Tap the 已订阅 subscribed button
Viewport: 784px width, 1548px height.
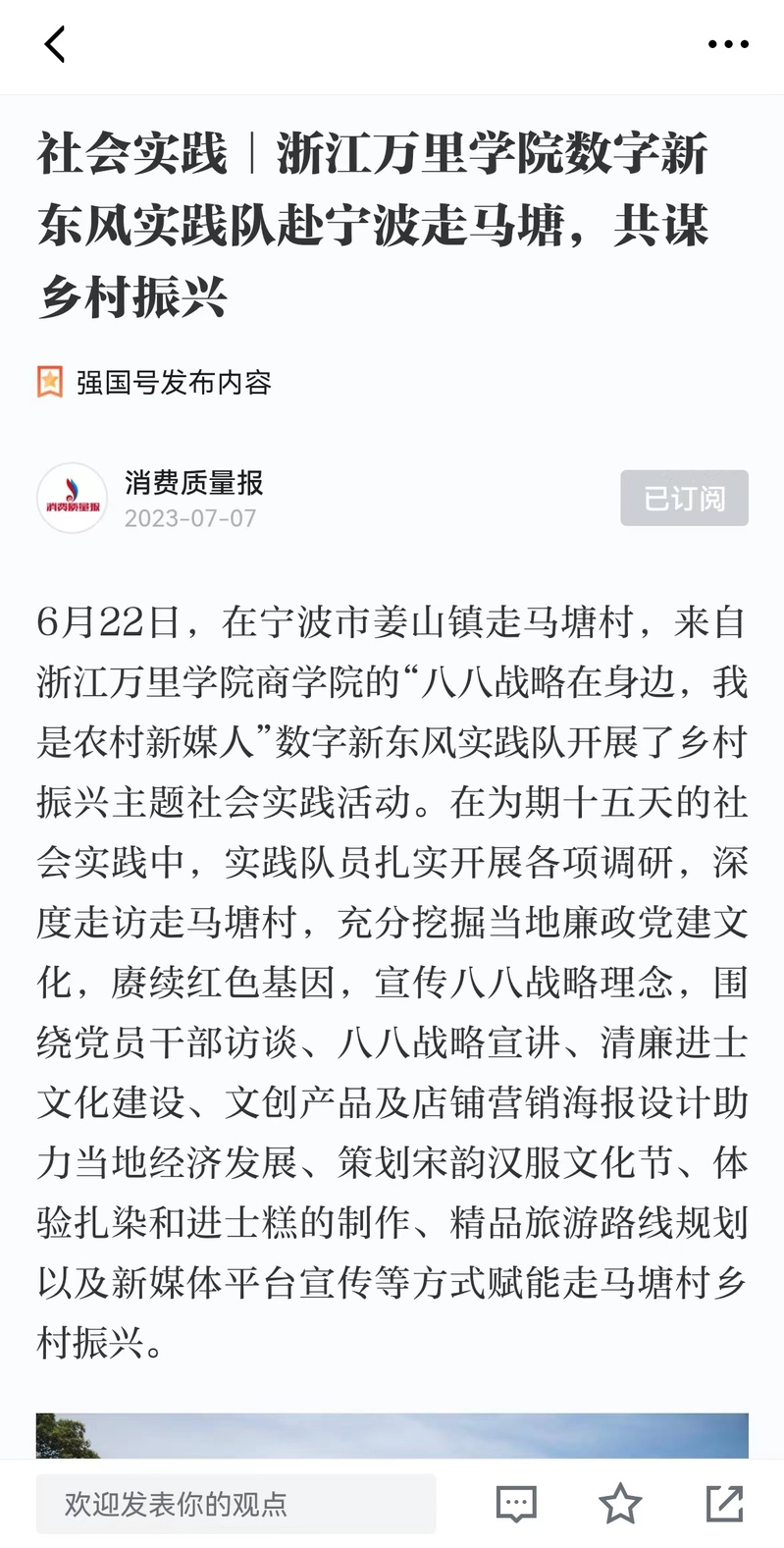click(684, 498)
